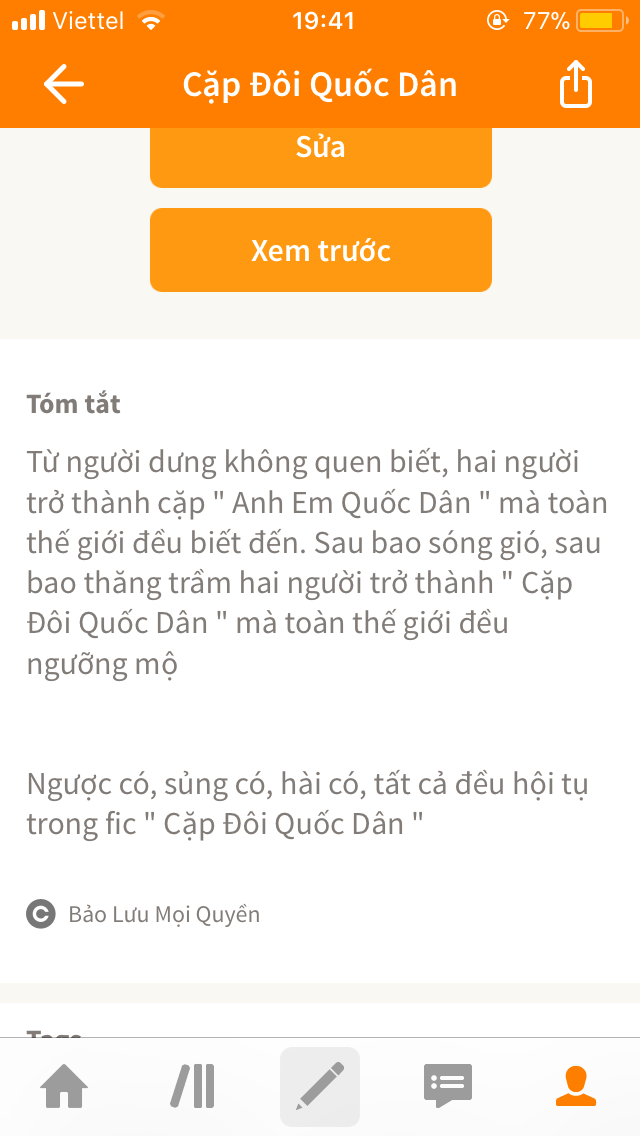Tap the Sửa button

pos(320,154)
